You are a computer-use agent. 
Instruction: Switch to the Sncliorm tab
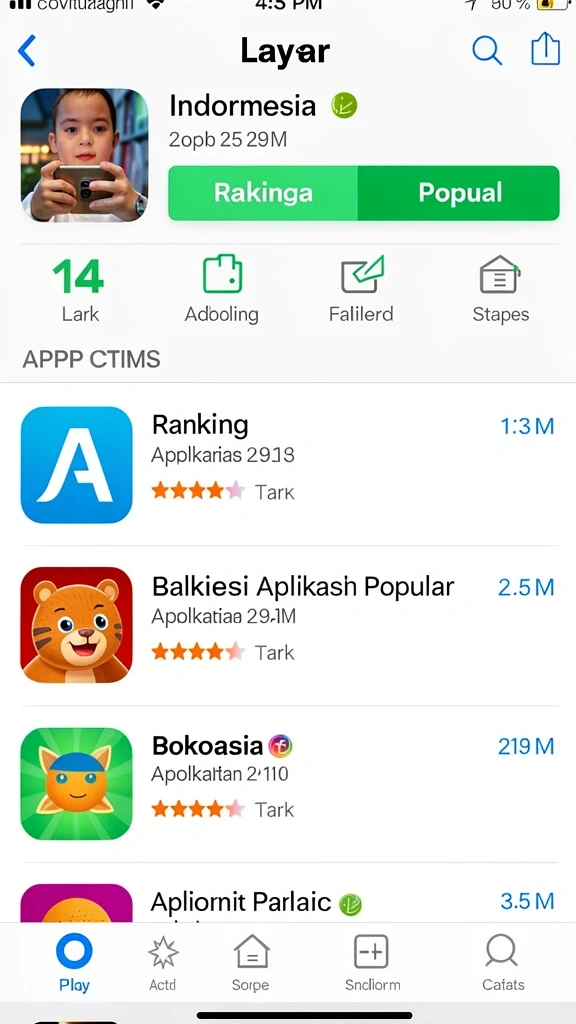tap(372, 963)
